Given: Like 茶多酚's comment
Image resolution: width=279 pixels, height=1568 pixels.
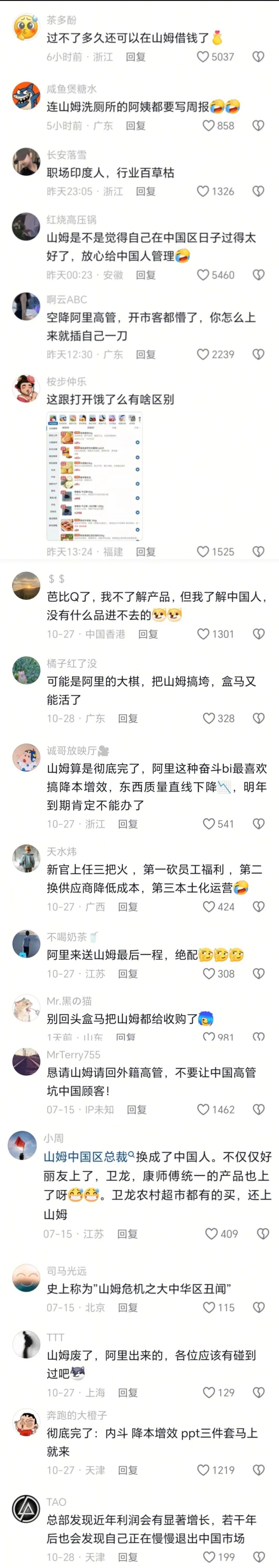Looking at the screenshot, I should tap(203, 57).
